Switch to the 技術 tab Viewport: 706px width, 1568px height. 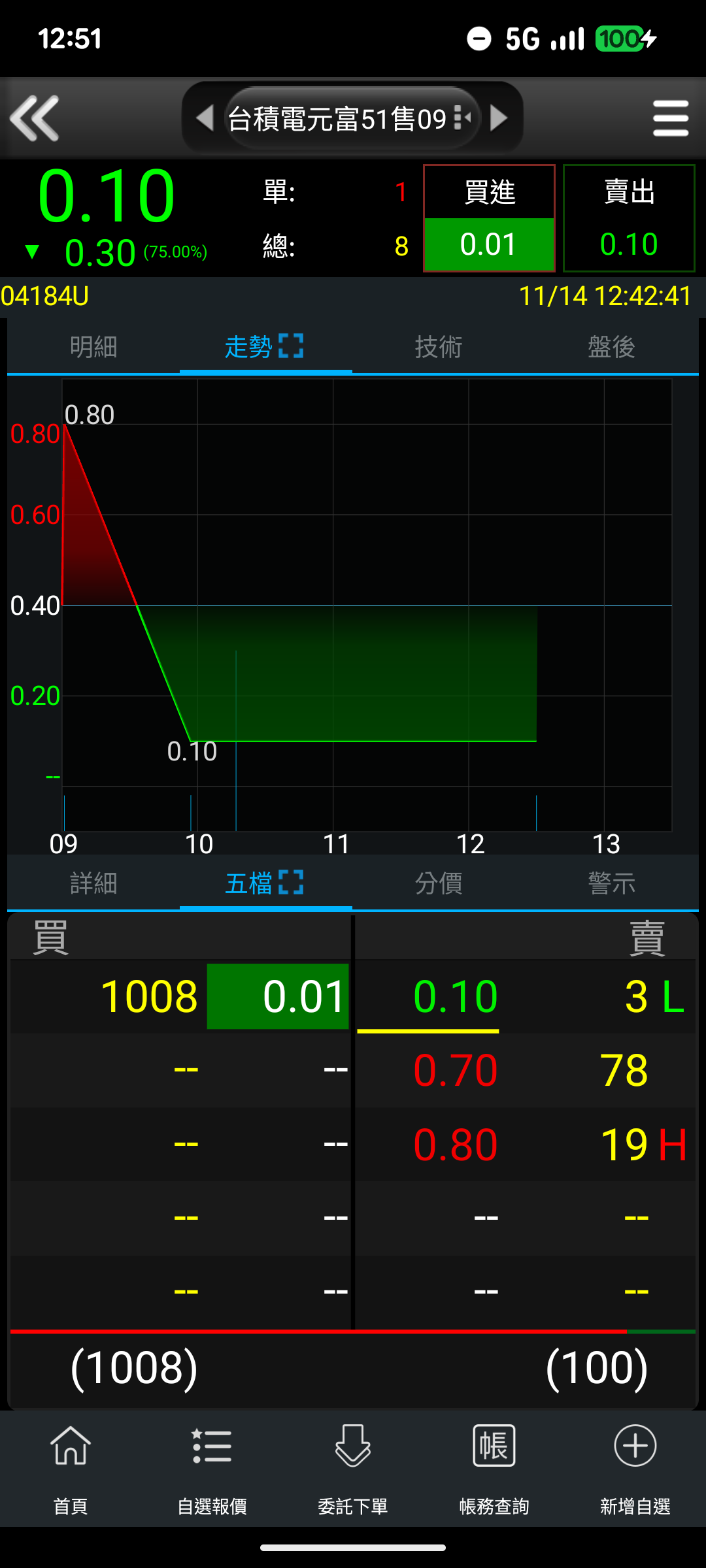point(439,347)
